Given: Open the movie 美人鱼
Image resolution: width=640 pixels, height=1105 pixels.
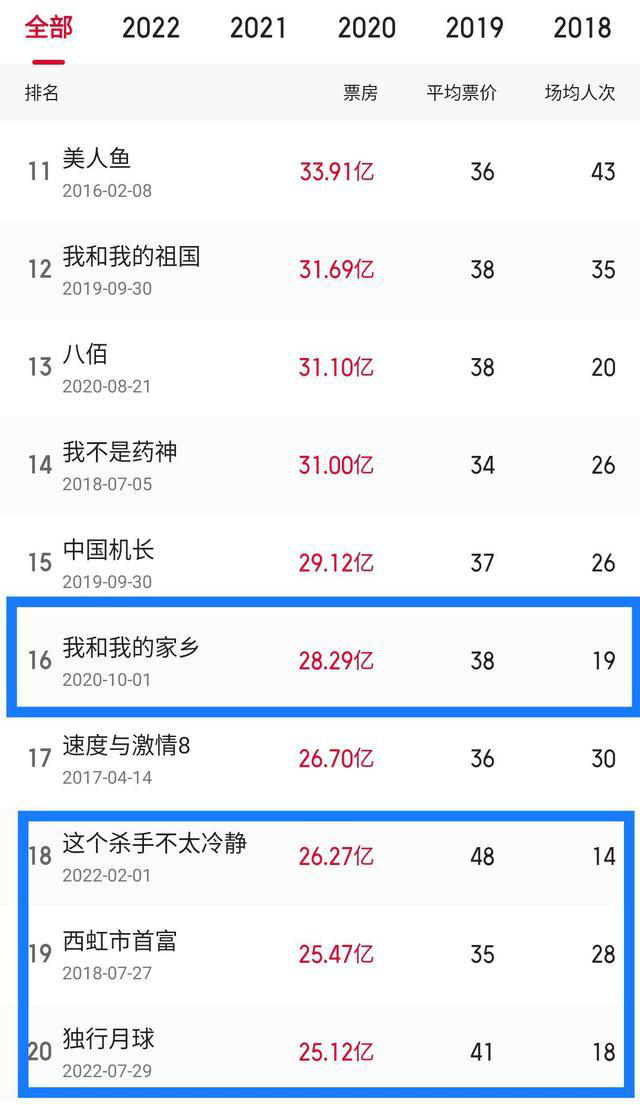Looking at the screenshot, I should pos(320,171).
